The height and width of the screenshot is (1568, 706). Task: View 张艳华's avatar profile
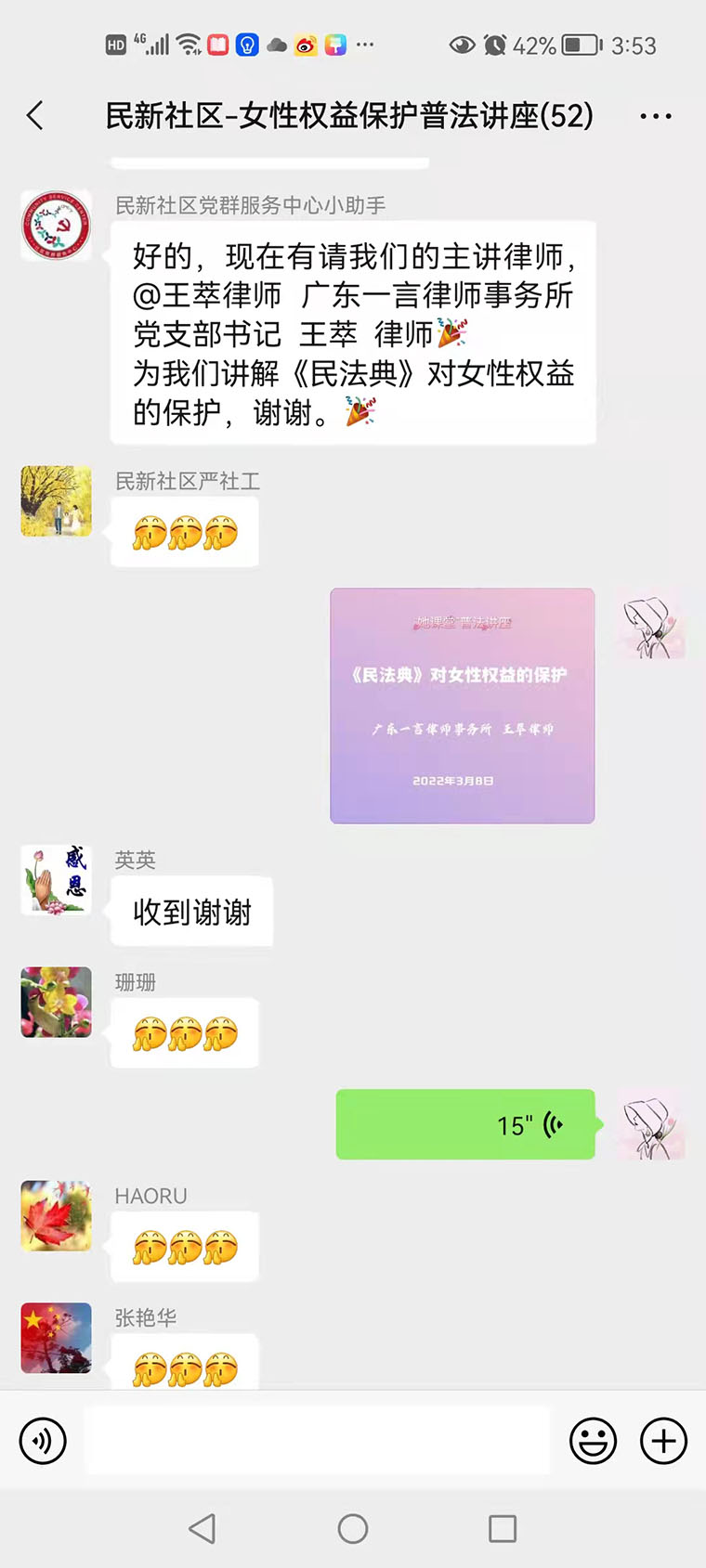57,1338
